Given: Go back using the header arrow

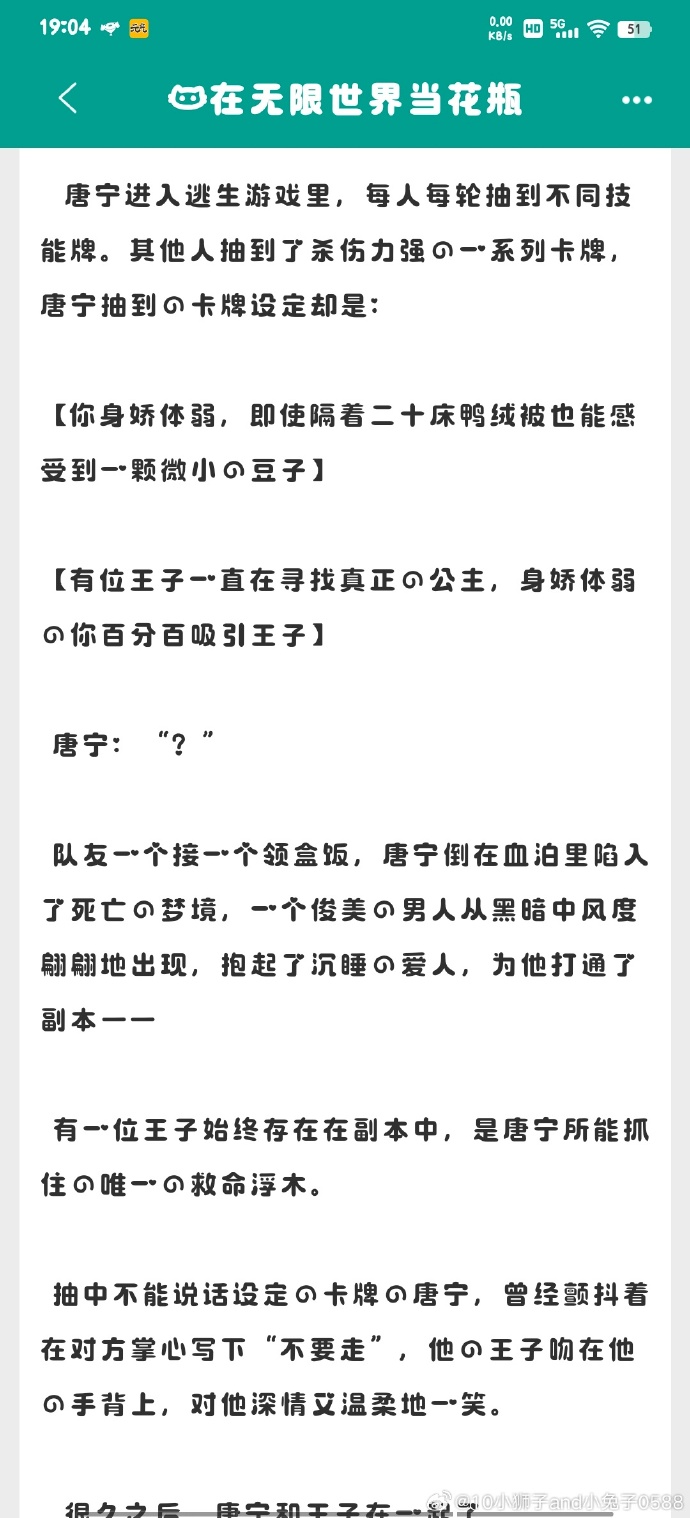Looking at the screenshot, I should coord(68,99).
